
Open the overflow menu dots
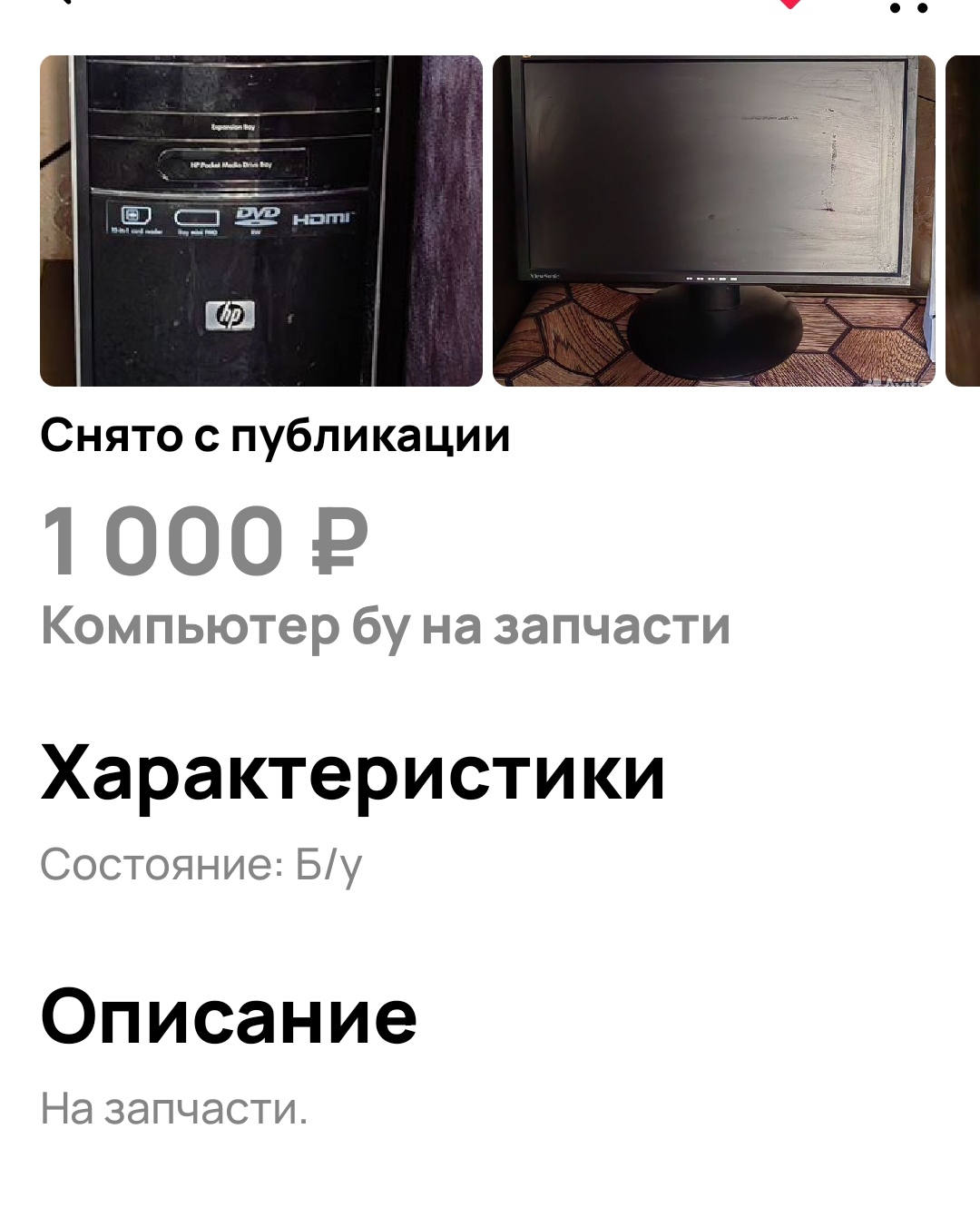pyautogui.click(x=908, y=7)
